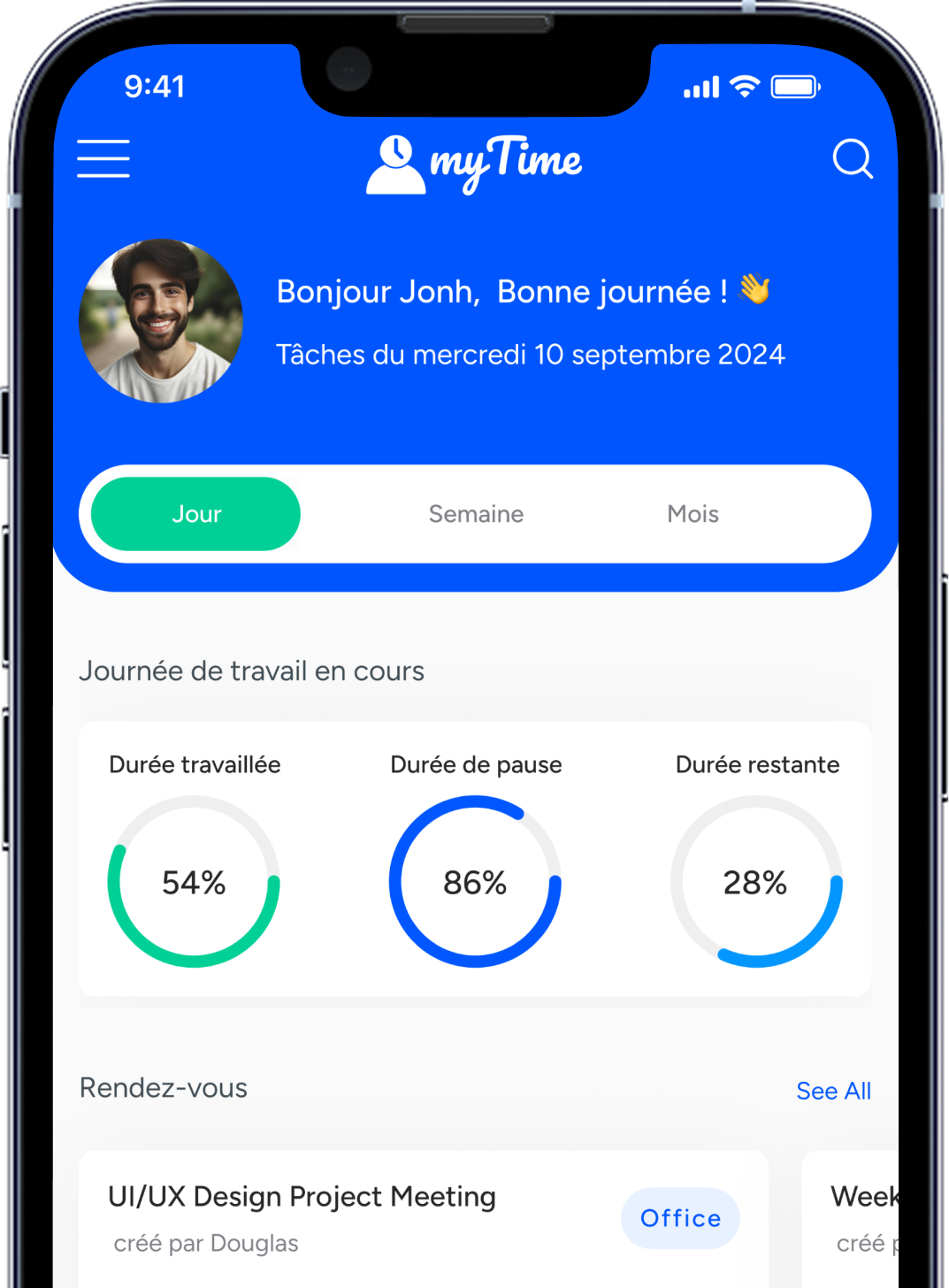Switch to the Mois tab
The height and width of the screenshot is (1288, 949).
click(693, 514)
